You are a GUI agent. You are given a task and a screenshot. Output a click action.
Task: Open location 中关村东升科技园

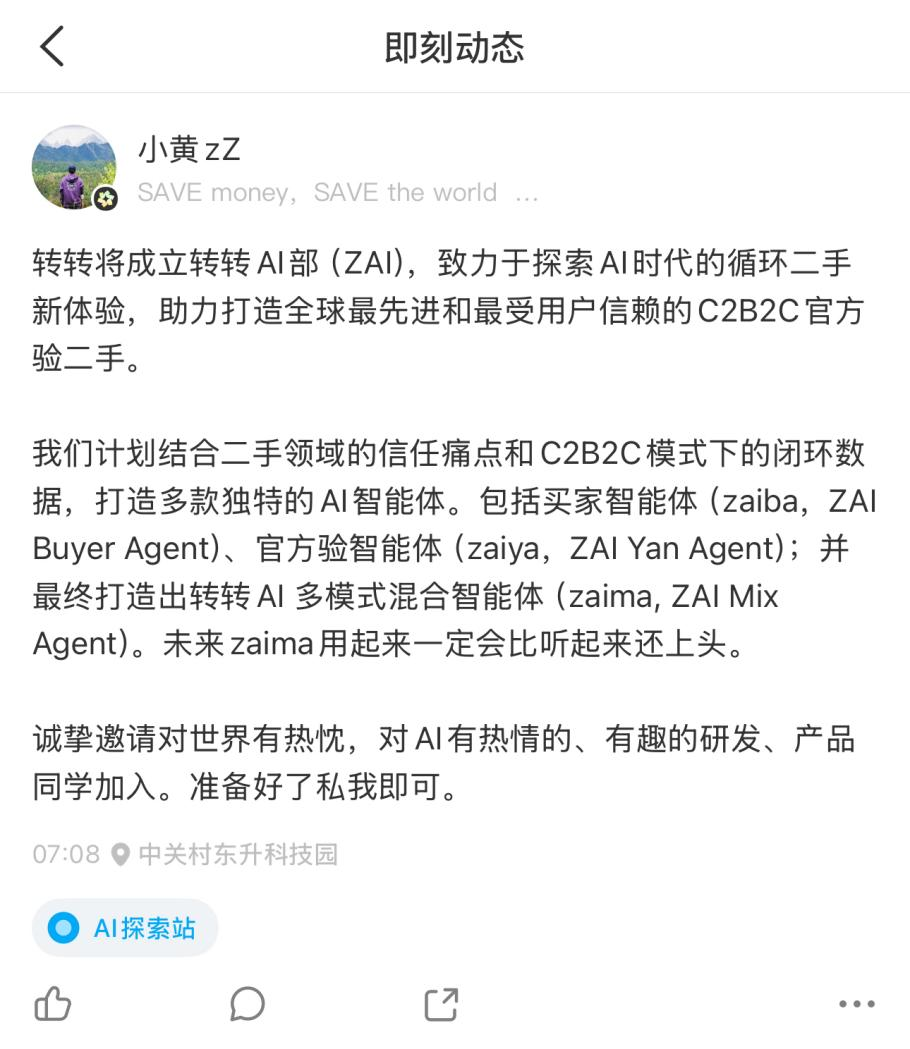pyautogui.click(x=237, y=854)
